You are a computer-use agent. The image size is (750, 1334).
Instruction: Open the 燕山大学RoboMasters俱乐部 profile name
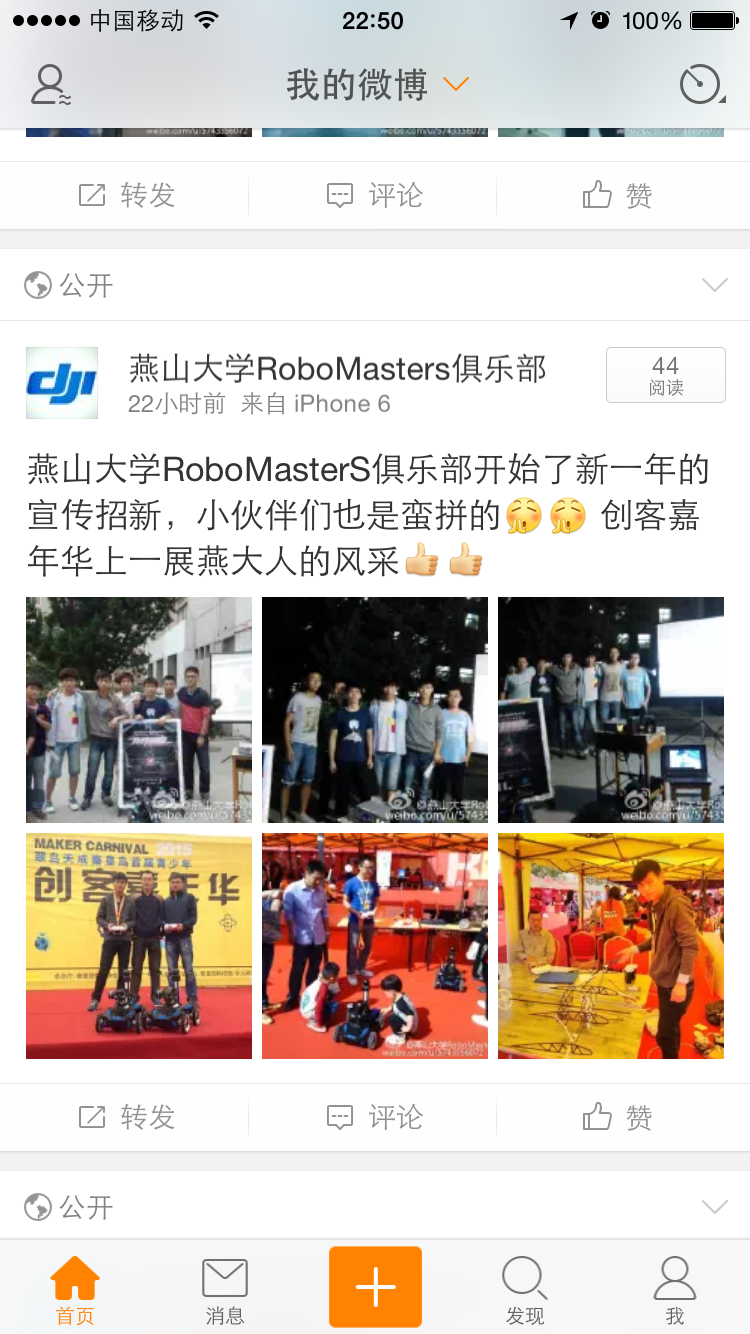[x=338, y=369]
